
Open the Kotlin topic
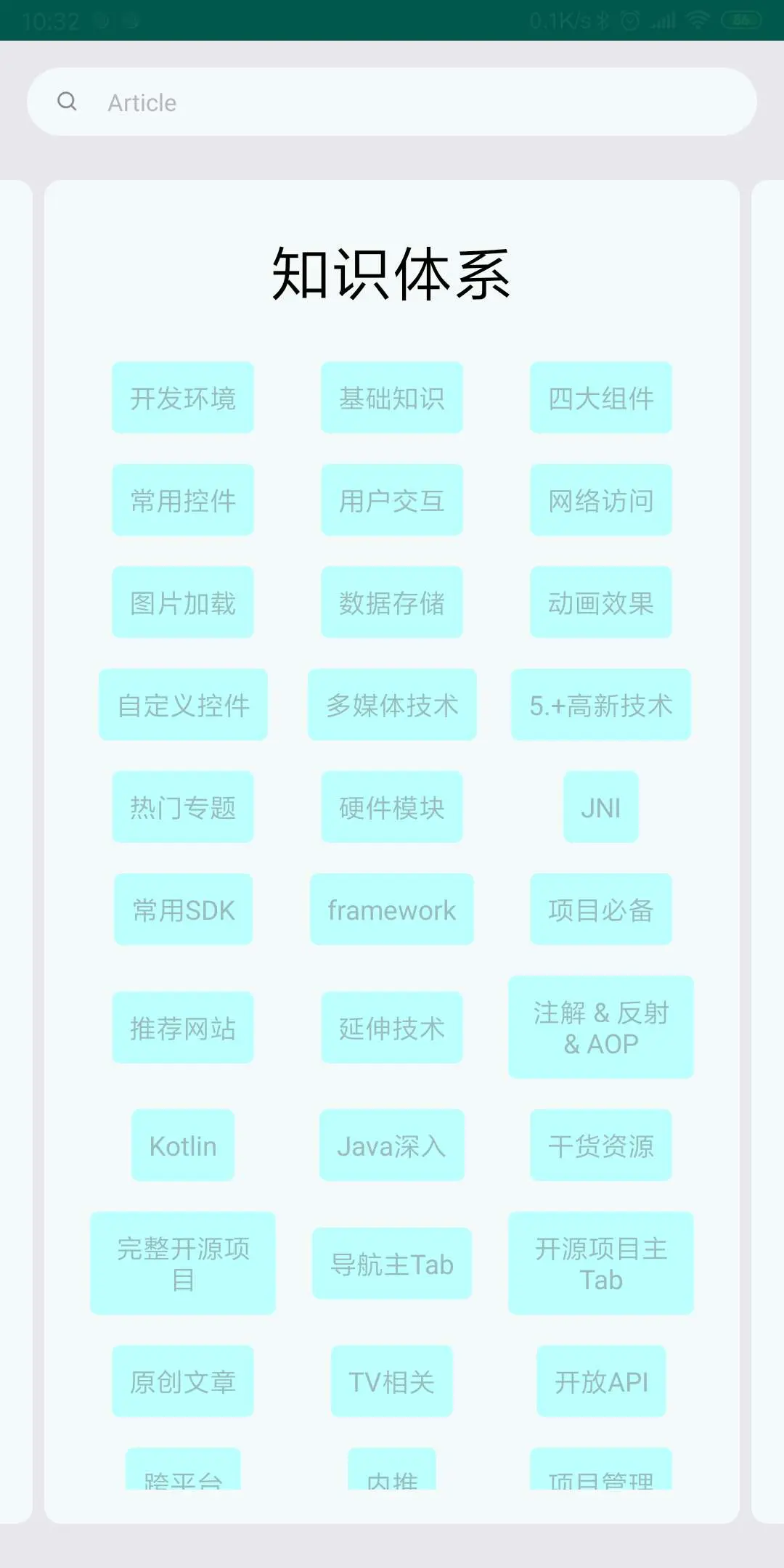(x=183, y=1146)
